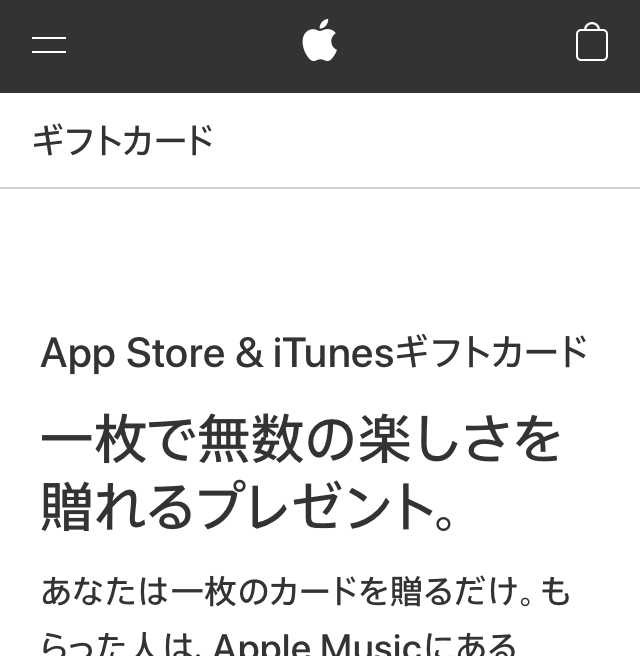Viewport: 640px width, 656px height.
Task: Tap the ギフトカード section link
Action: pyautogui.click(x=123, y=140)
